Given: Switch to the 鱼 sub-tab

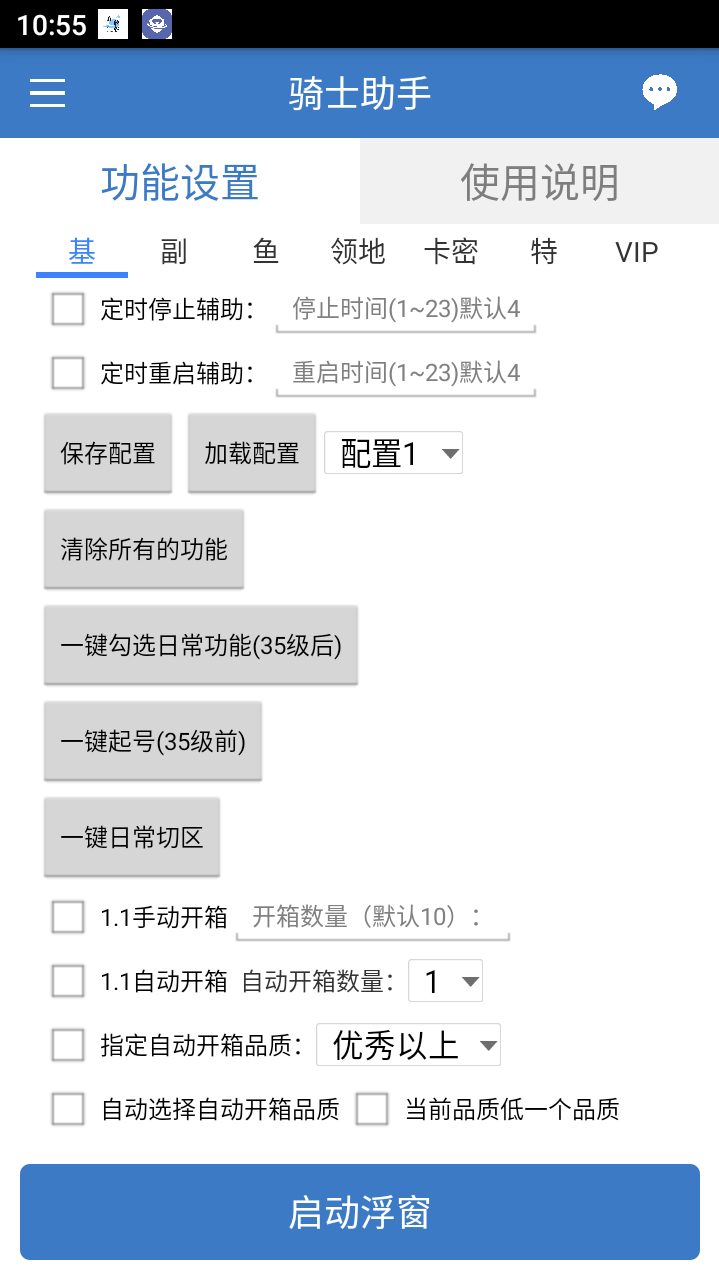Looking at the screenshot, I should click(266, 252).
